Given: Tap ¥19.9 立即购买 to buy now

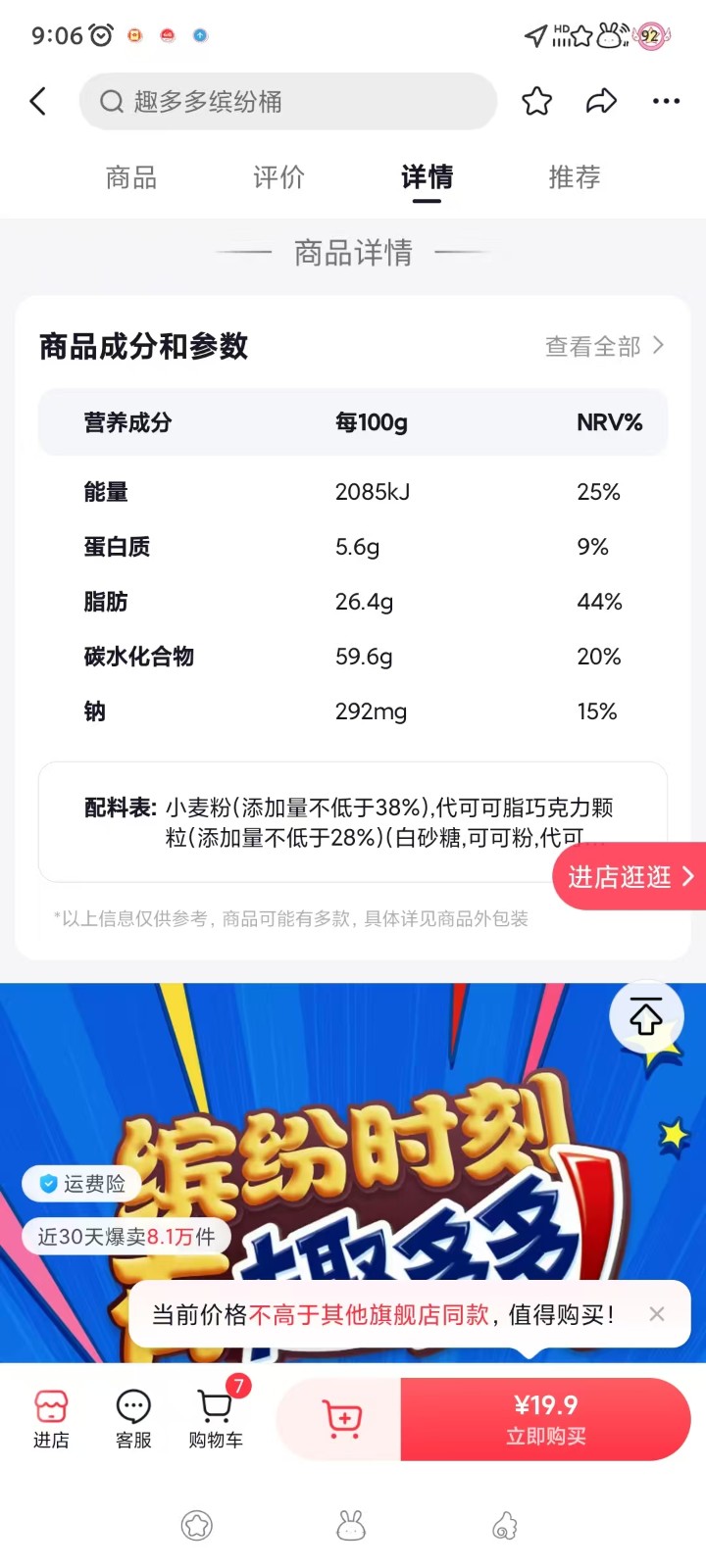Looking at the screenshot, I should point(545,1419).
